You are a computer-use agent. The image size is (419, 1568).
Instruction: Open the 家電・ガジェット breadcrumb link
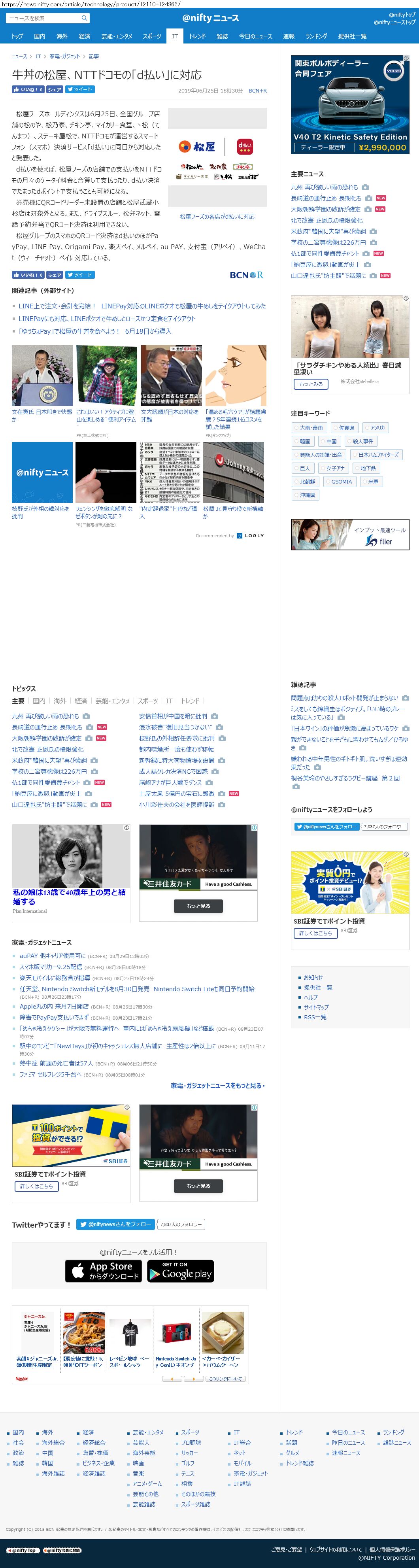(64, 57)
